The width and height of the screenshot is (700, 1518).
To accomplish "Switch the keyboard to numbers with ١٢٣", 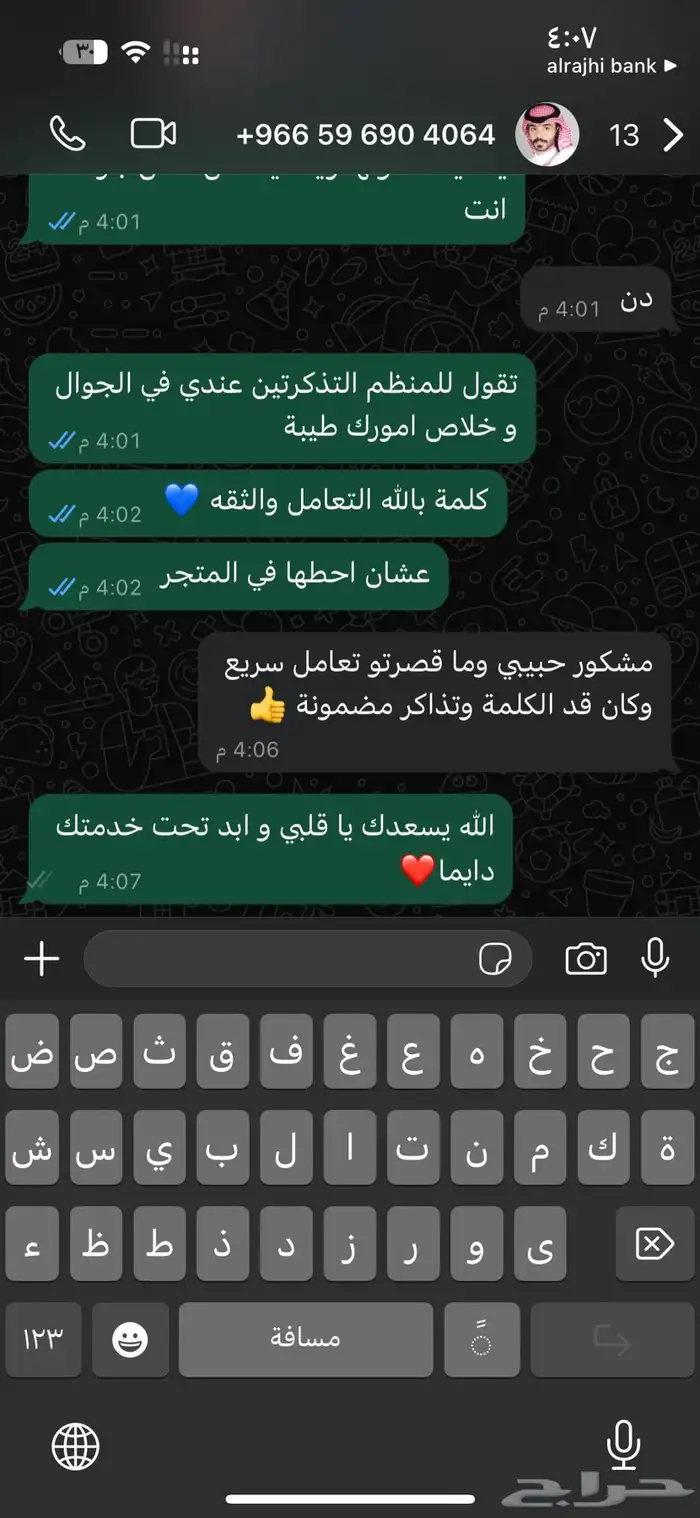I will (44, 1339).
